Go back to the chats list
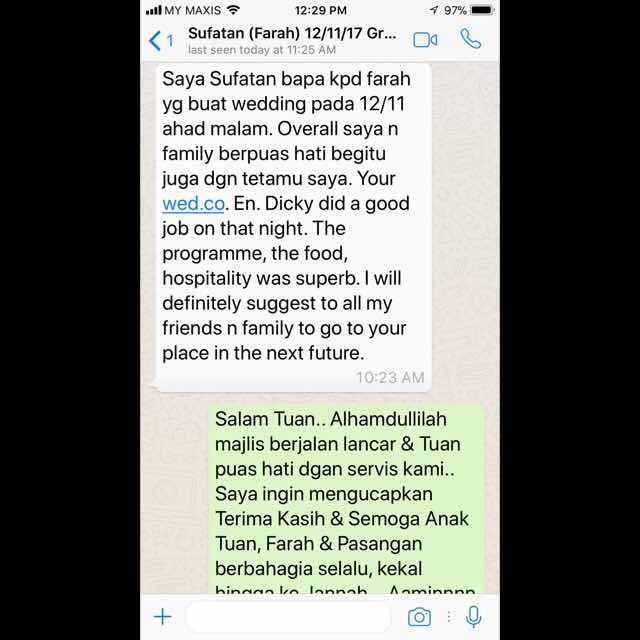This screenshot has width=640, height=640. coord(160,40)
